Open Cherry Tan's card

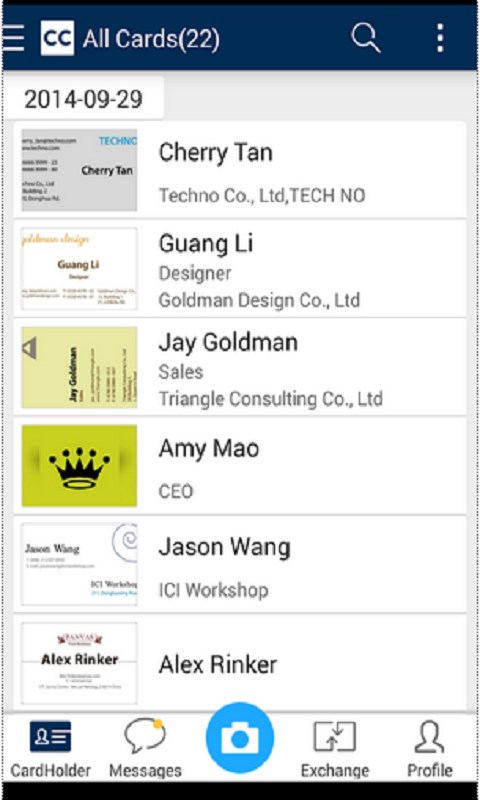point(240,170)
